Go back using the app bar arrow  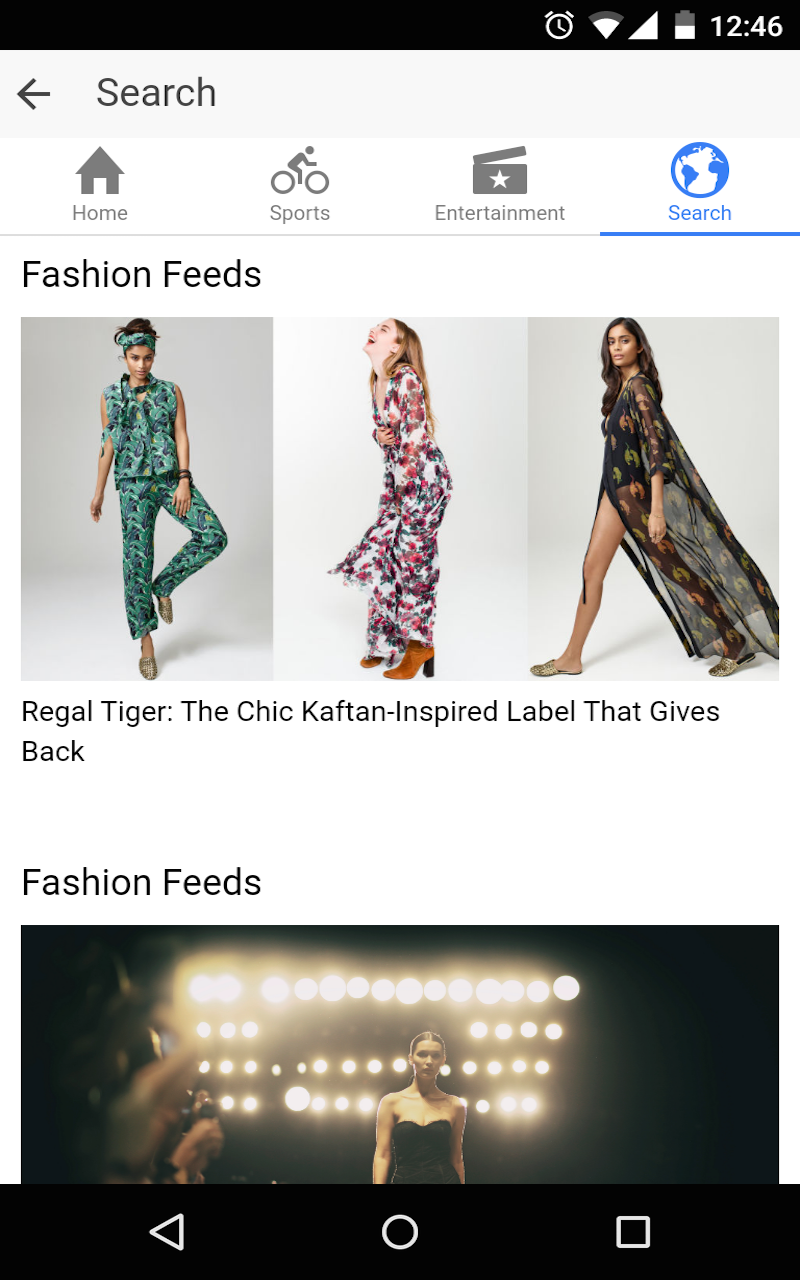click(x=34, y=94)
